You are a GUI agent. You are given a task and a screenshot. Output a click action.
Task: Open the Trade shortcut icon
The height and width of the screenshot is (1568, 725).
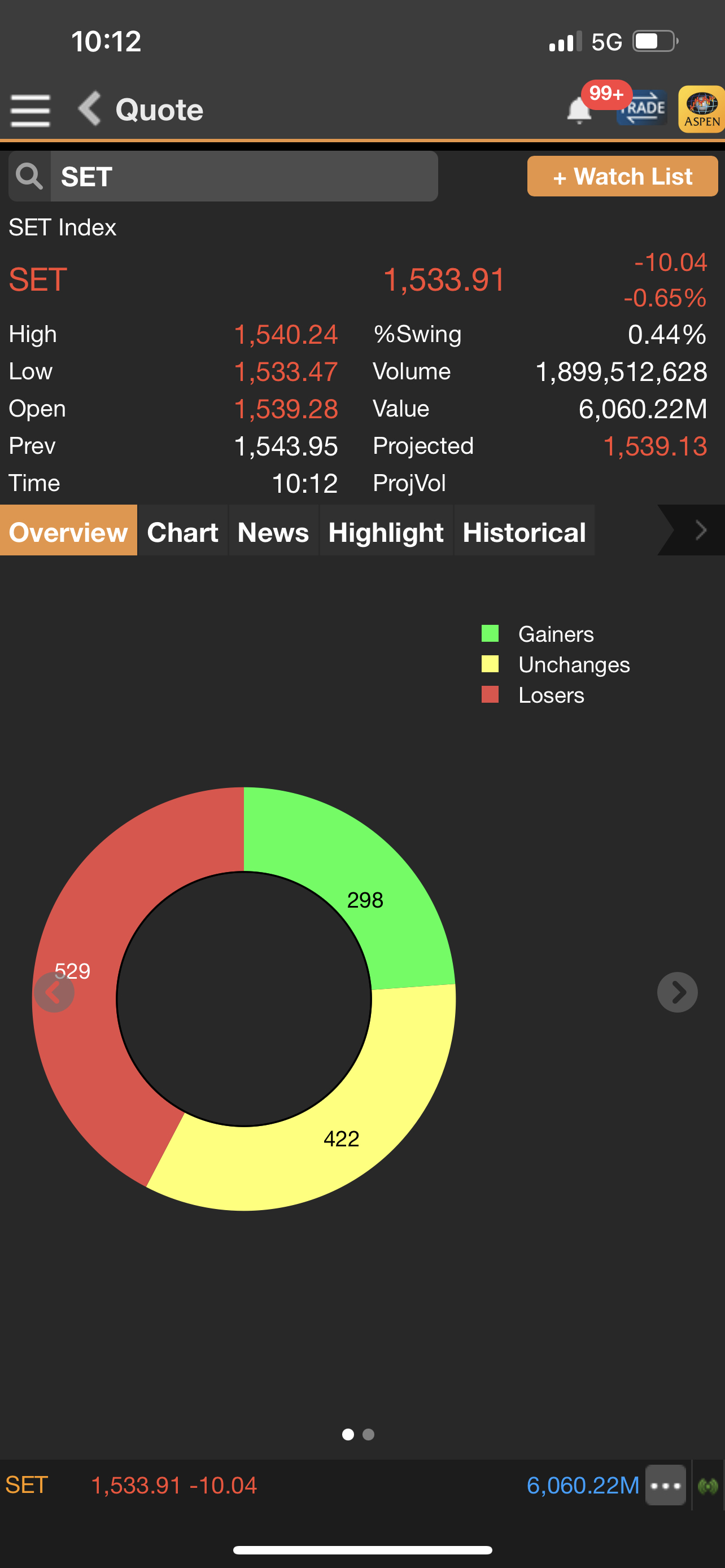tap(642, 108)
